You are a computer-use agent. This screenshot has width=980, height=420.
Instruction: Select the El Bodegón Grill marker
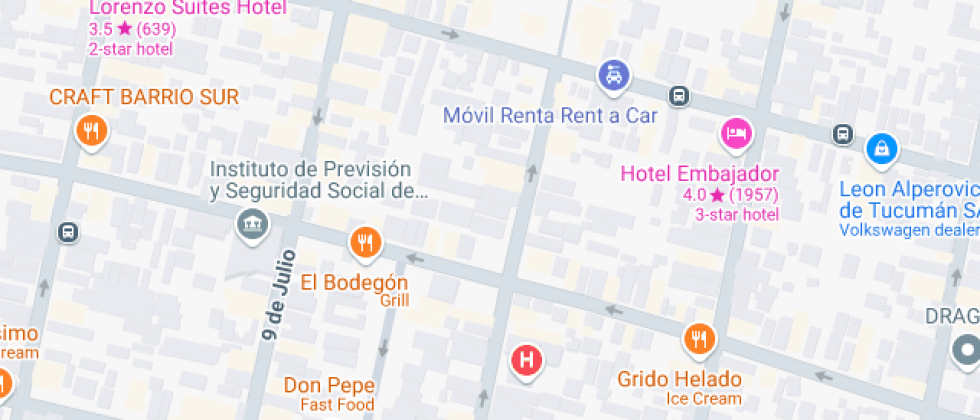pyautogui.click(x=366, y=243)
